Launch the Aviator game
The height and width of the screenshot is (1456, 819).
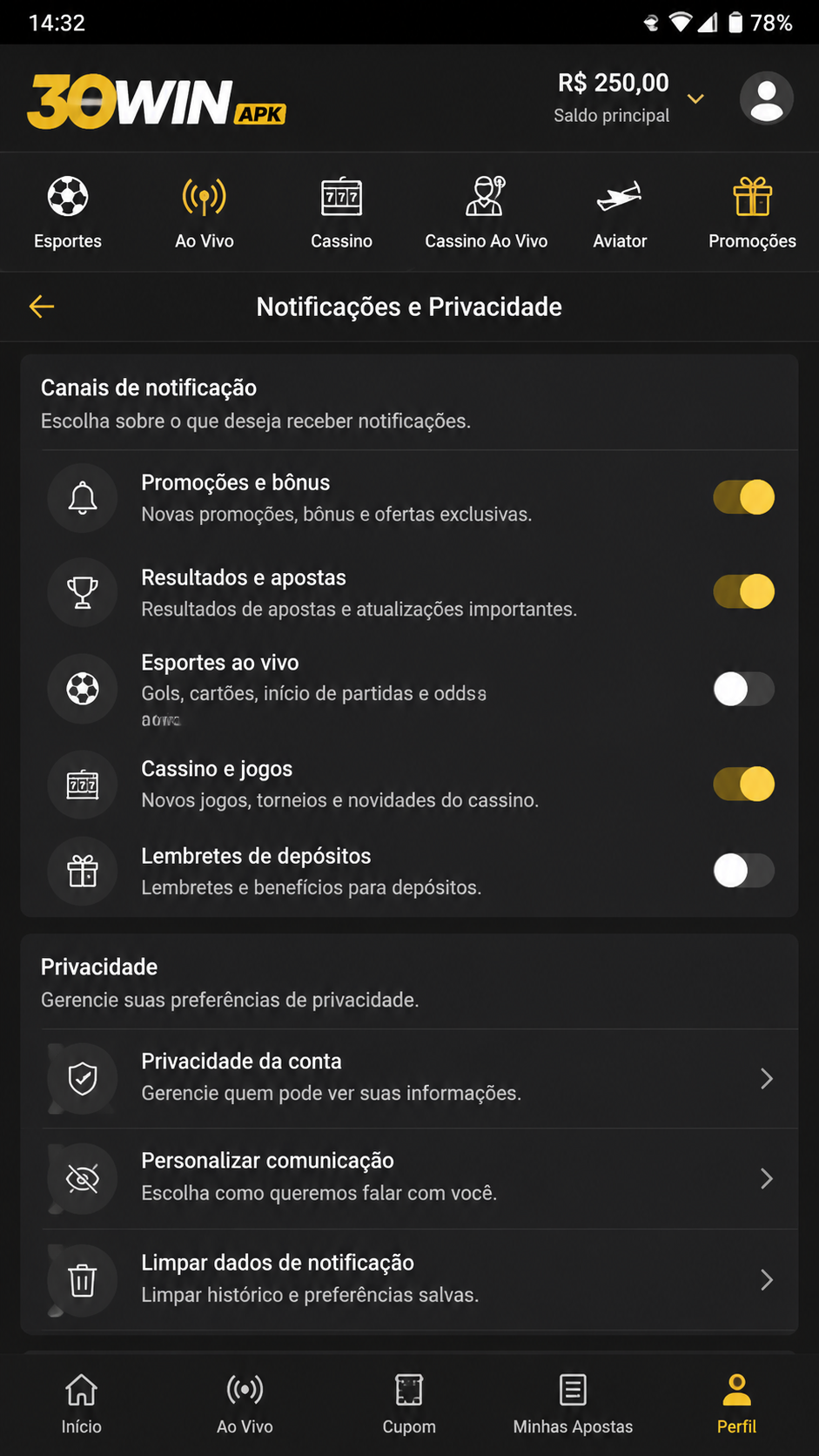point(620,212)
